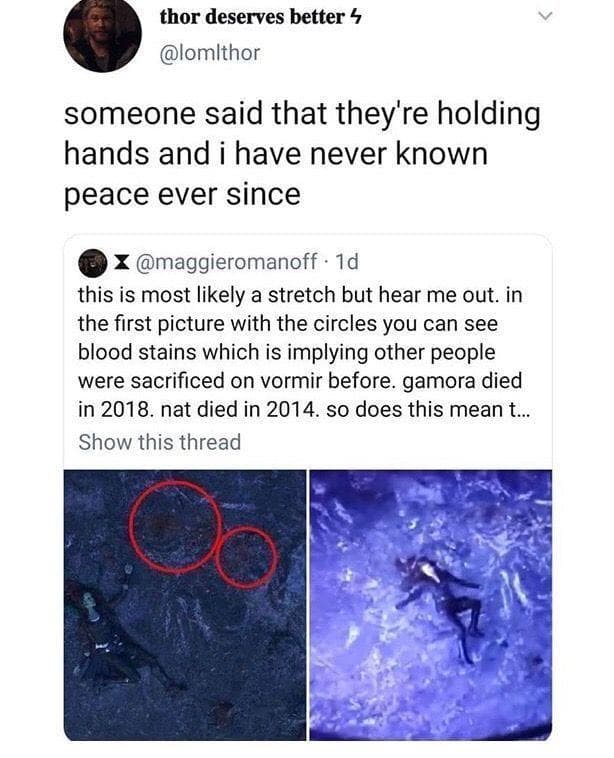Tap Show this thread

click(x=159, y=442)
